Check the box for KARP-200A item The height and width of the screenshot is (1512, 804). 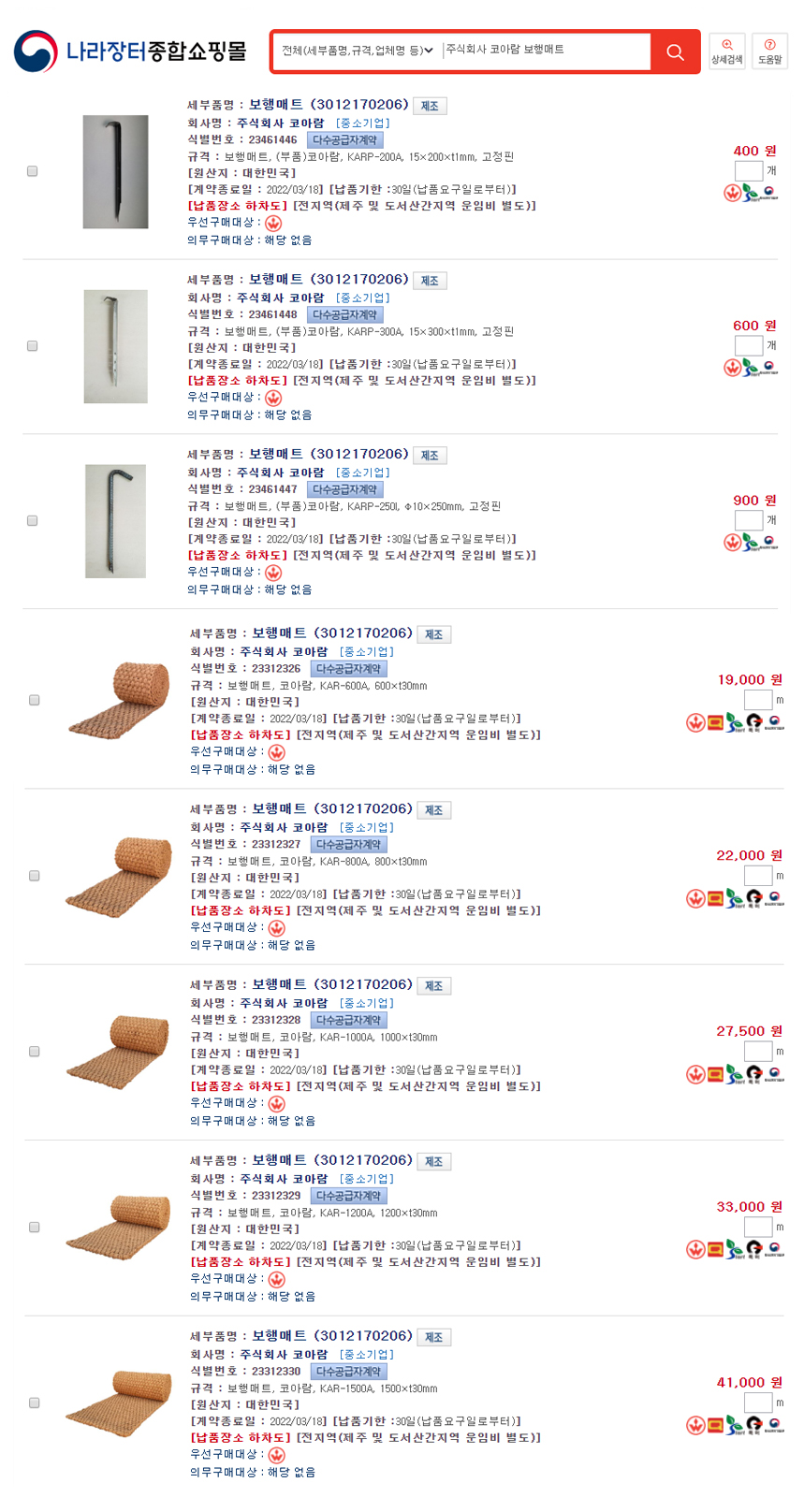33,171
